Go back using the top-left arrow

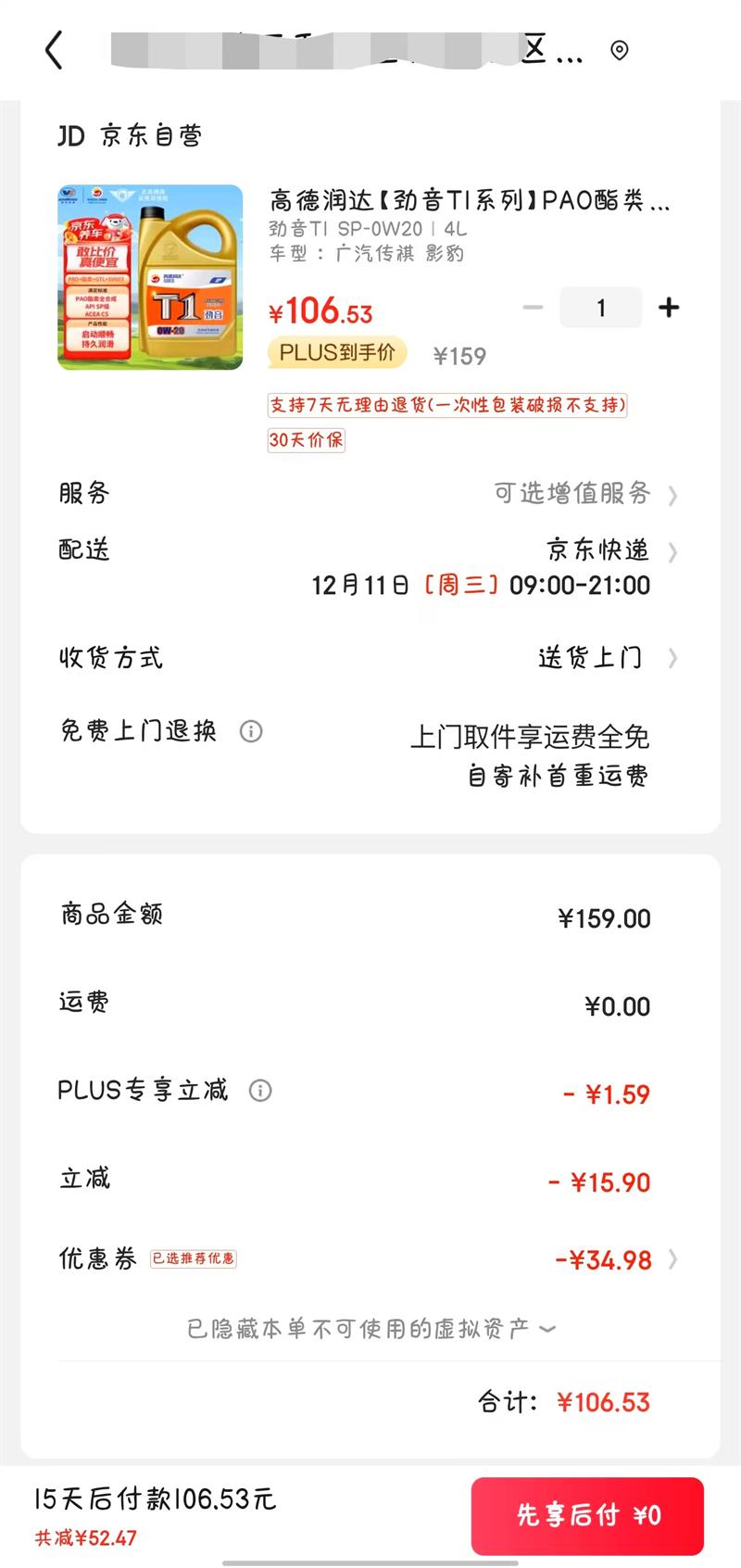(x=54, y=50)
